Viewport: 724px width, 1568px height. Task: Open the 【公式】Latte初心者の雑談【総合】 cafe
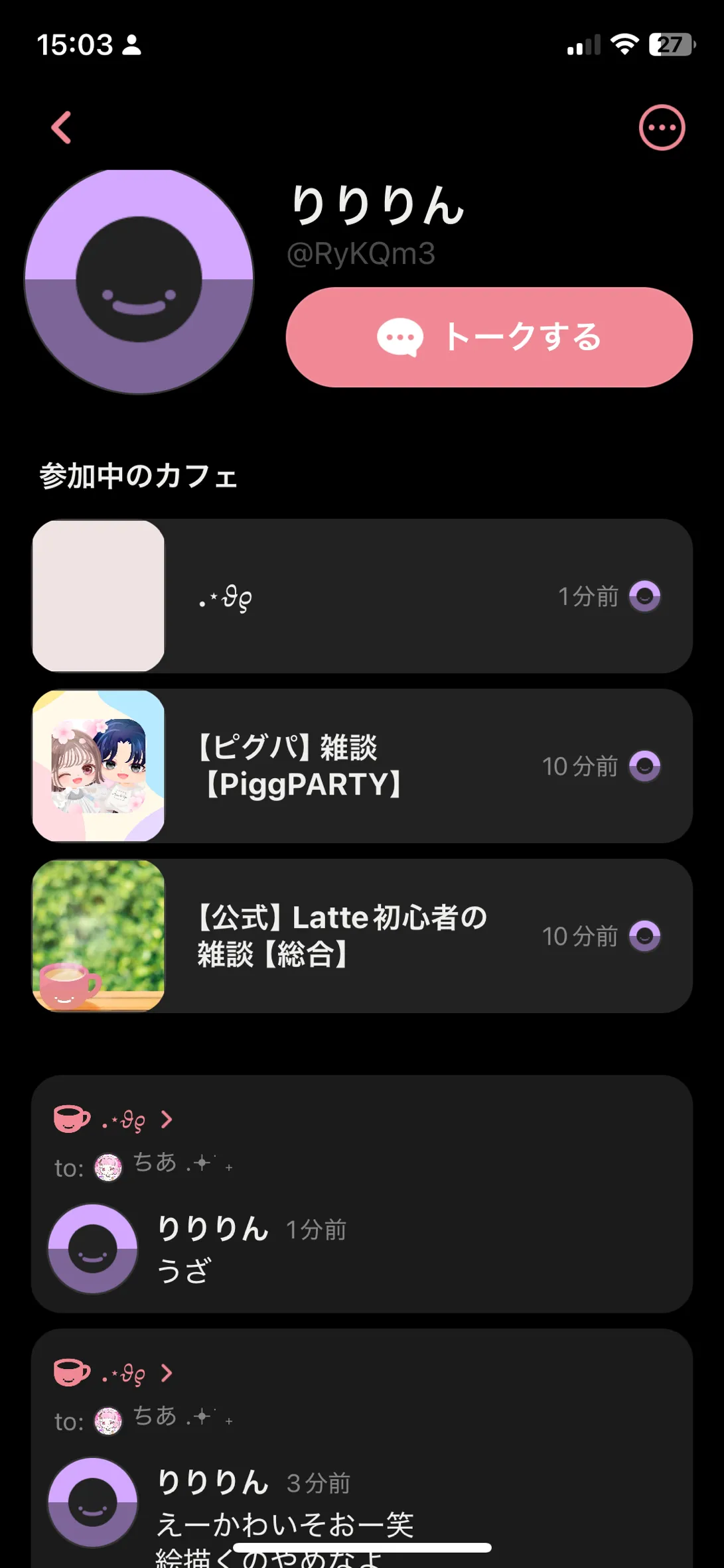362,935
